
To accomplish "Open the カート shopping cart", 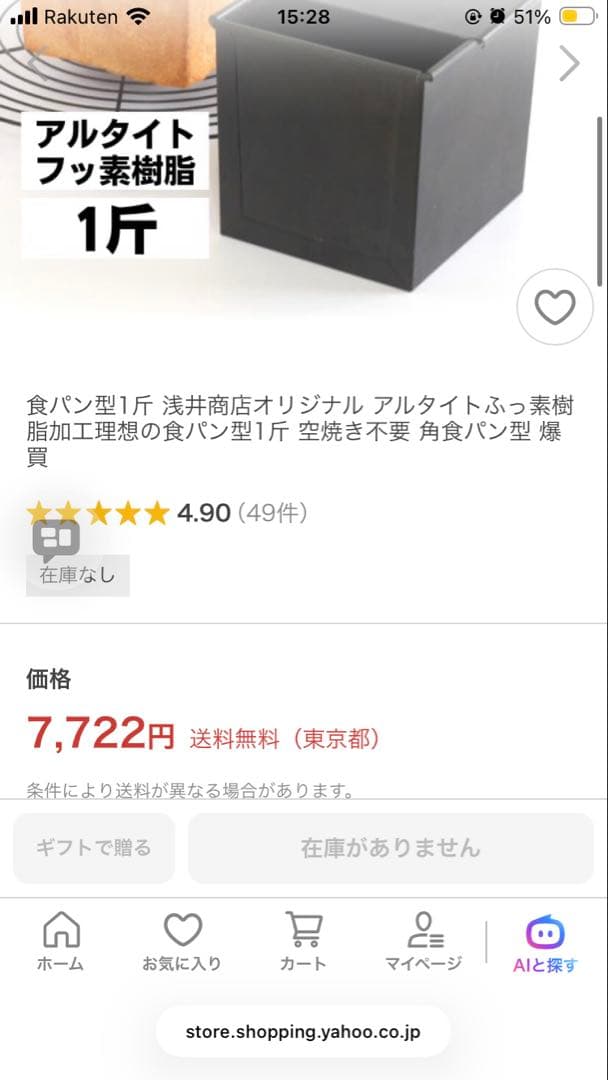I will click(x=303, y=942).
